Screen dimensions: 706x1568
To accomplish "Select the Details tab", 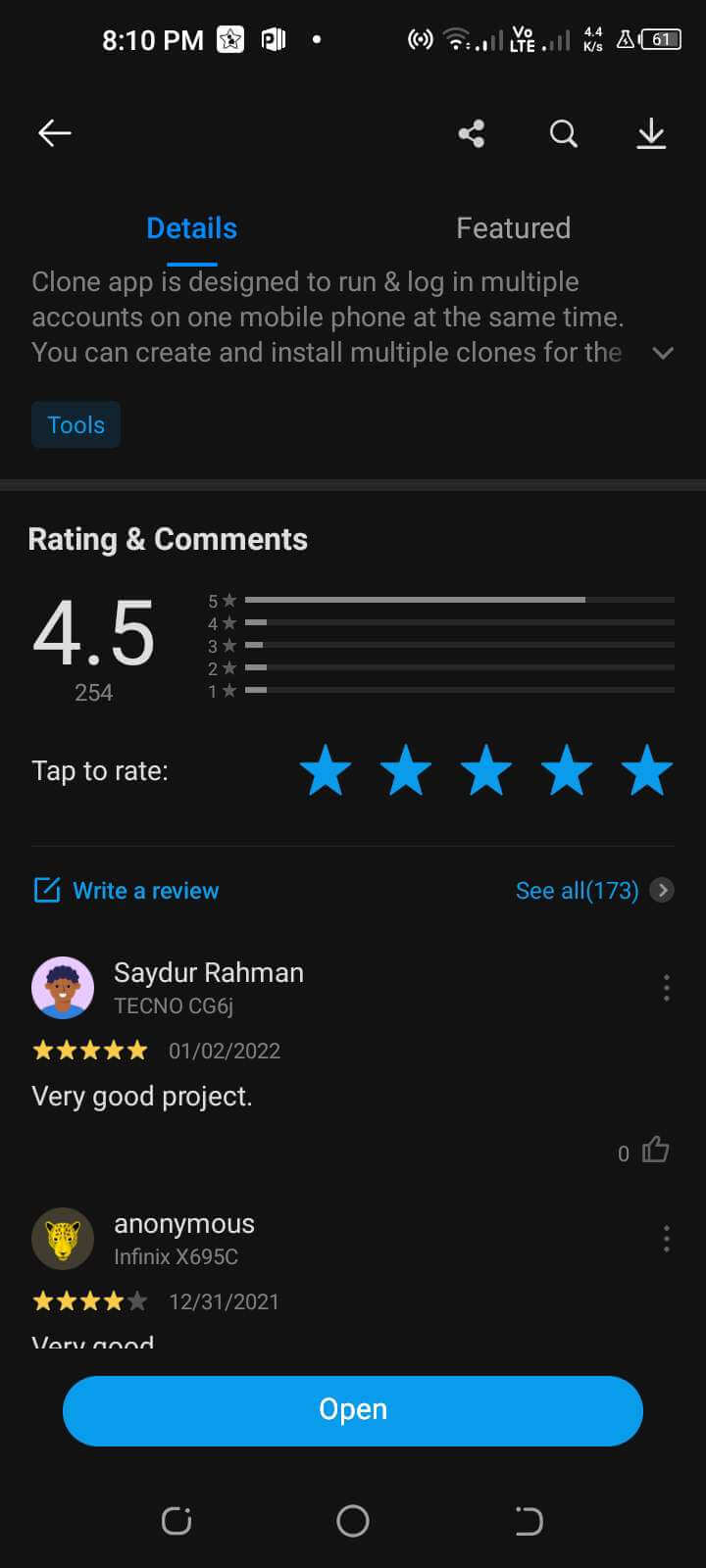I will [191, 228].
